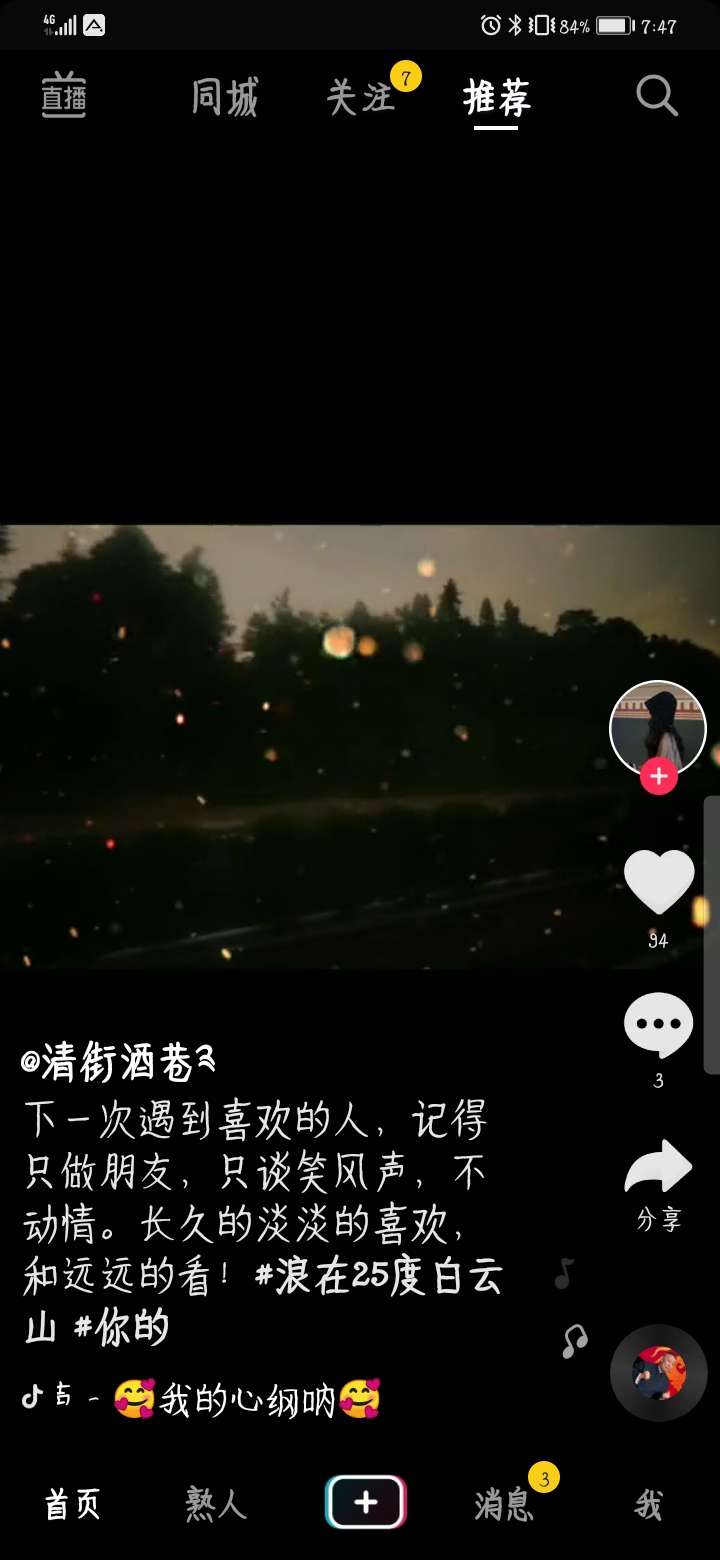Open the live stream (直播) icon
Screen dimensions: 720x1560
(63, 97)
